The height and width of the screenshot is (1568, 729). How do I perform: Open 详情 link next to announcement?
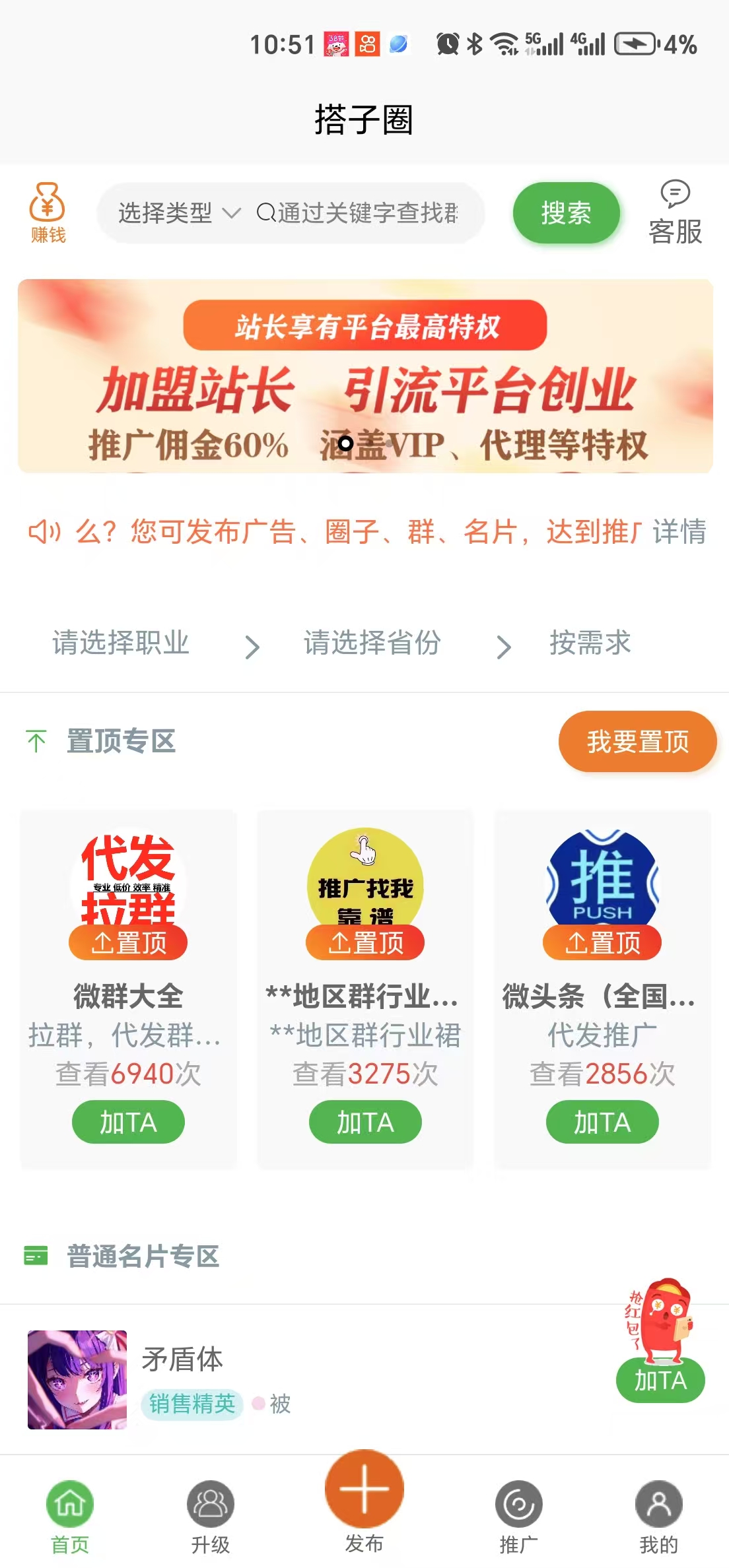[679, 532]
